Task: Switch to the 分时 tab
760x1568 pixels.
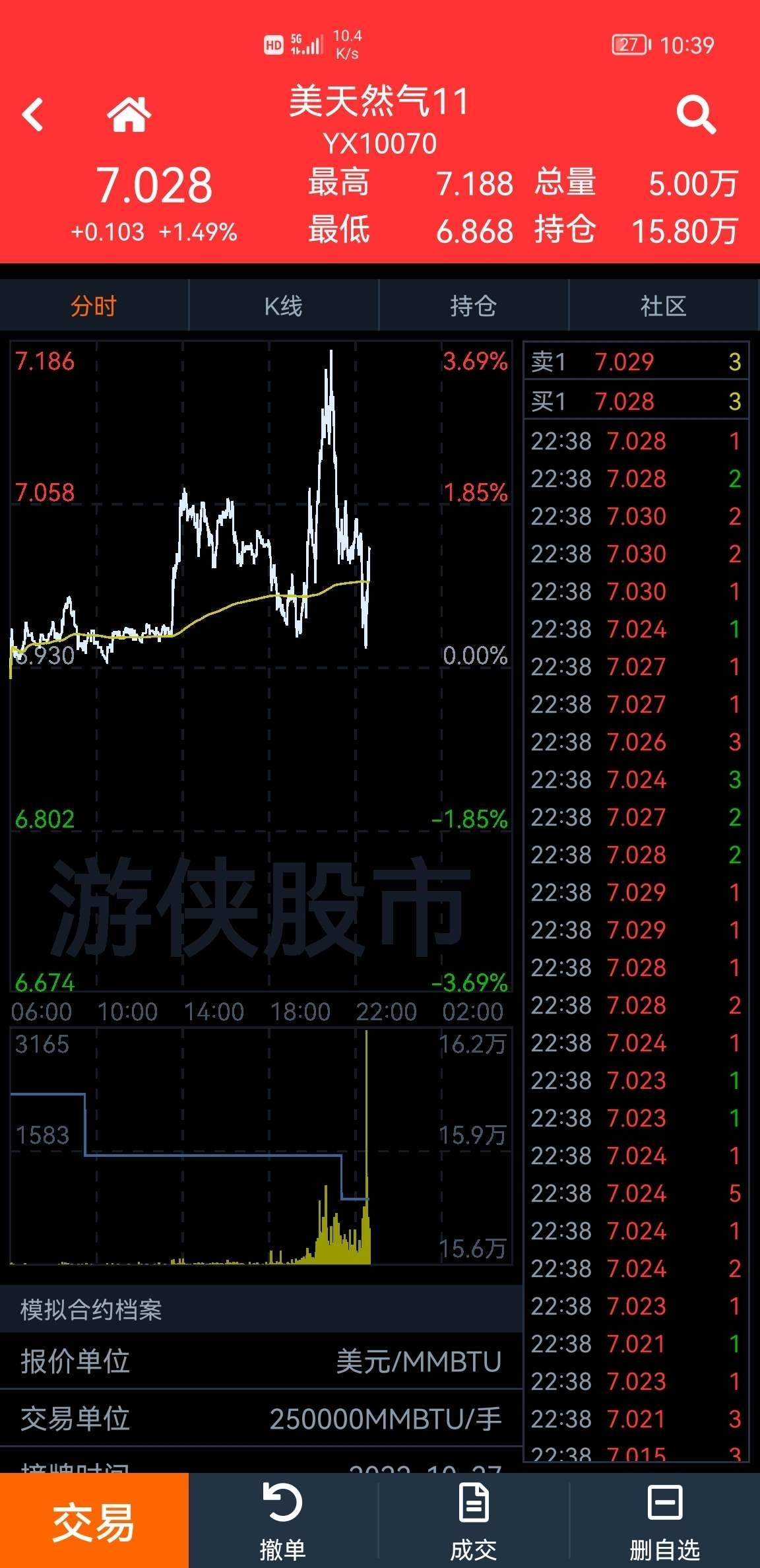Action: [x=94, y=306]
